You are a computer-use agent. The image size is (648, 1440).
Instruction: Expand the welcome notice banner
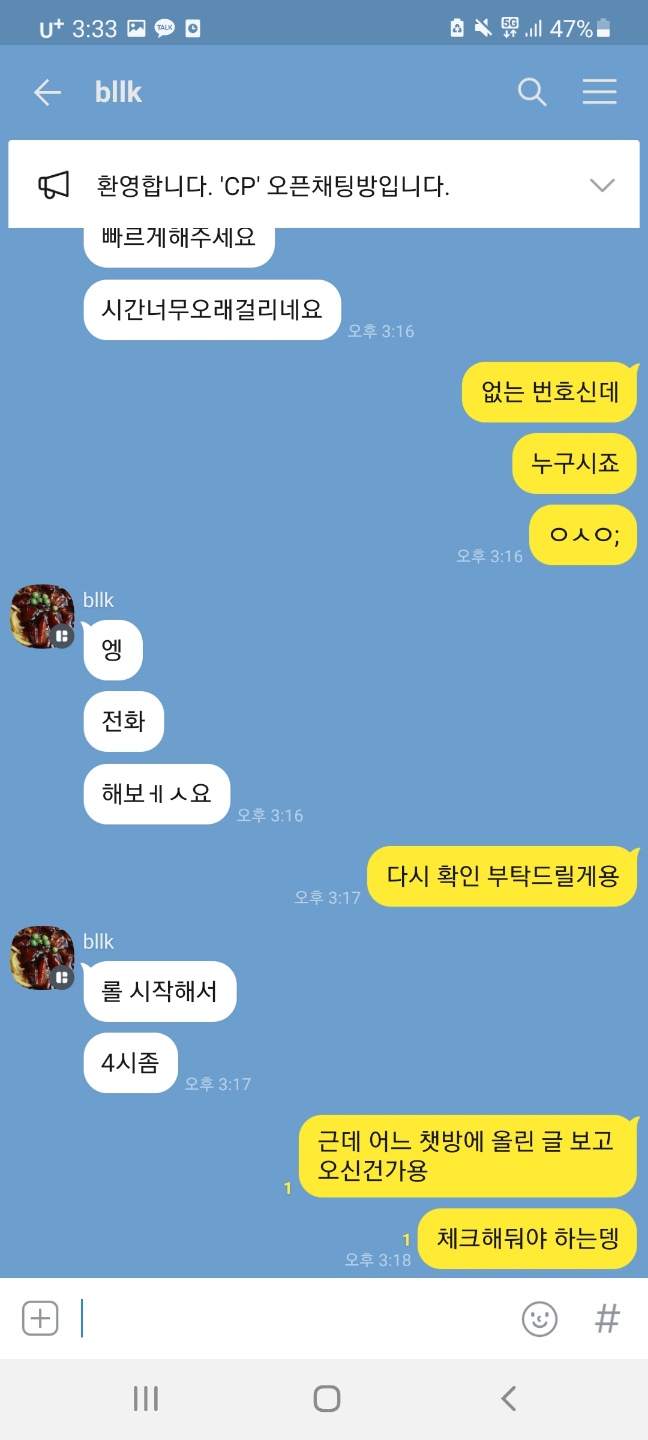point(601,185)
